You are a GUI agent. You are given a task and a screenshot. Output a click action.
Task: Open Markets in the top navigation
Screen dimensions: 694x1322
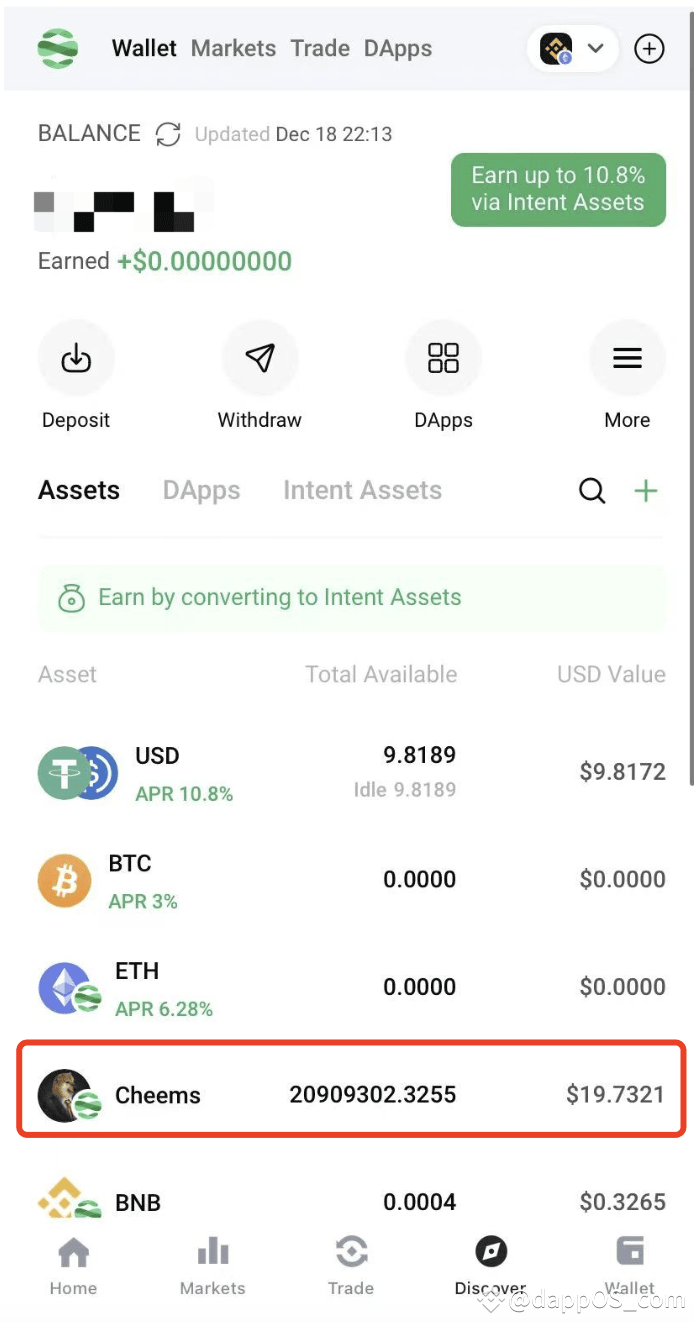point(233,48)
